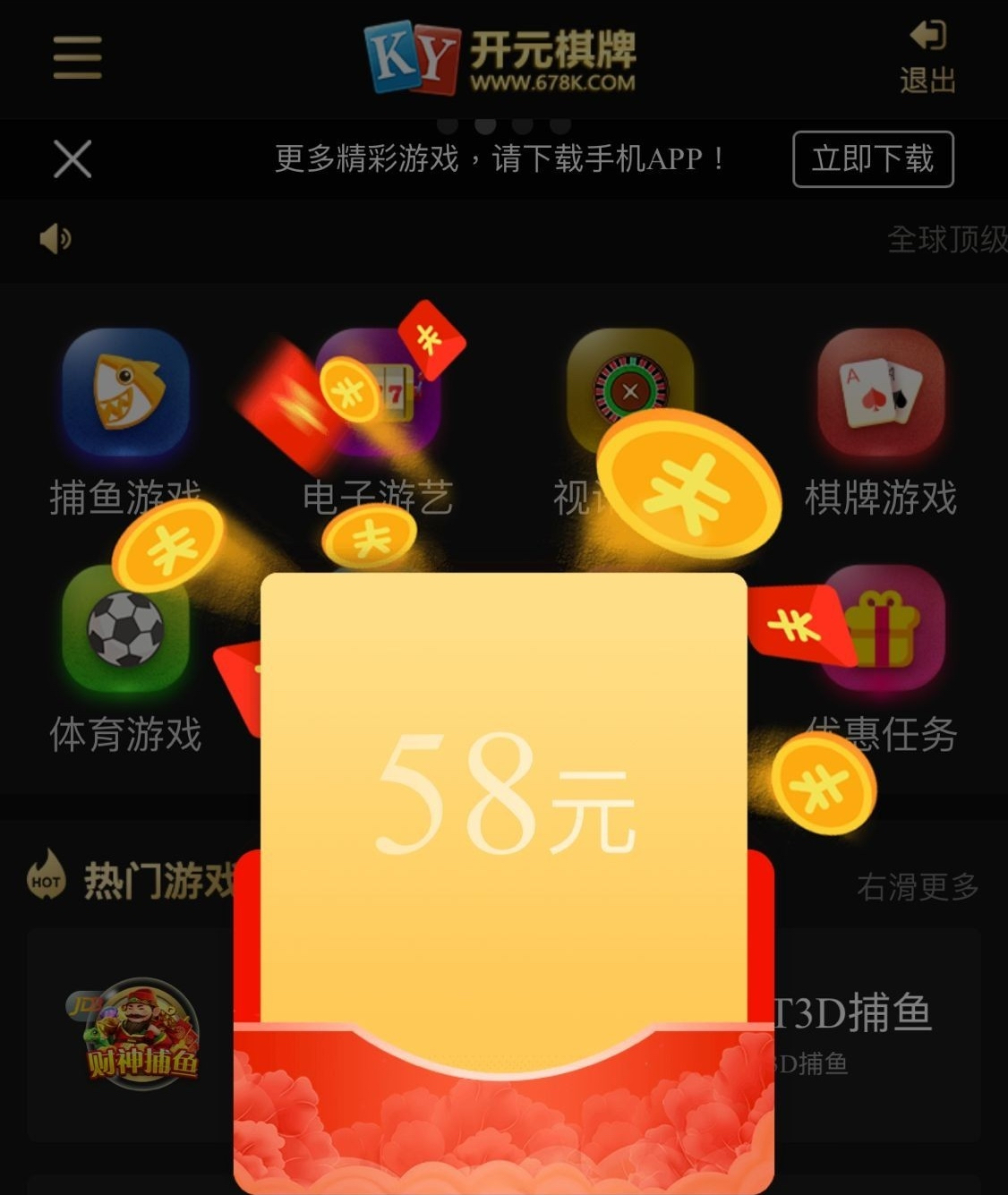Dismiss the app download banner

[73, 160]
